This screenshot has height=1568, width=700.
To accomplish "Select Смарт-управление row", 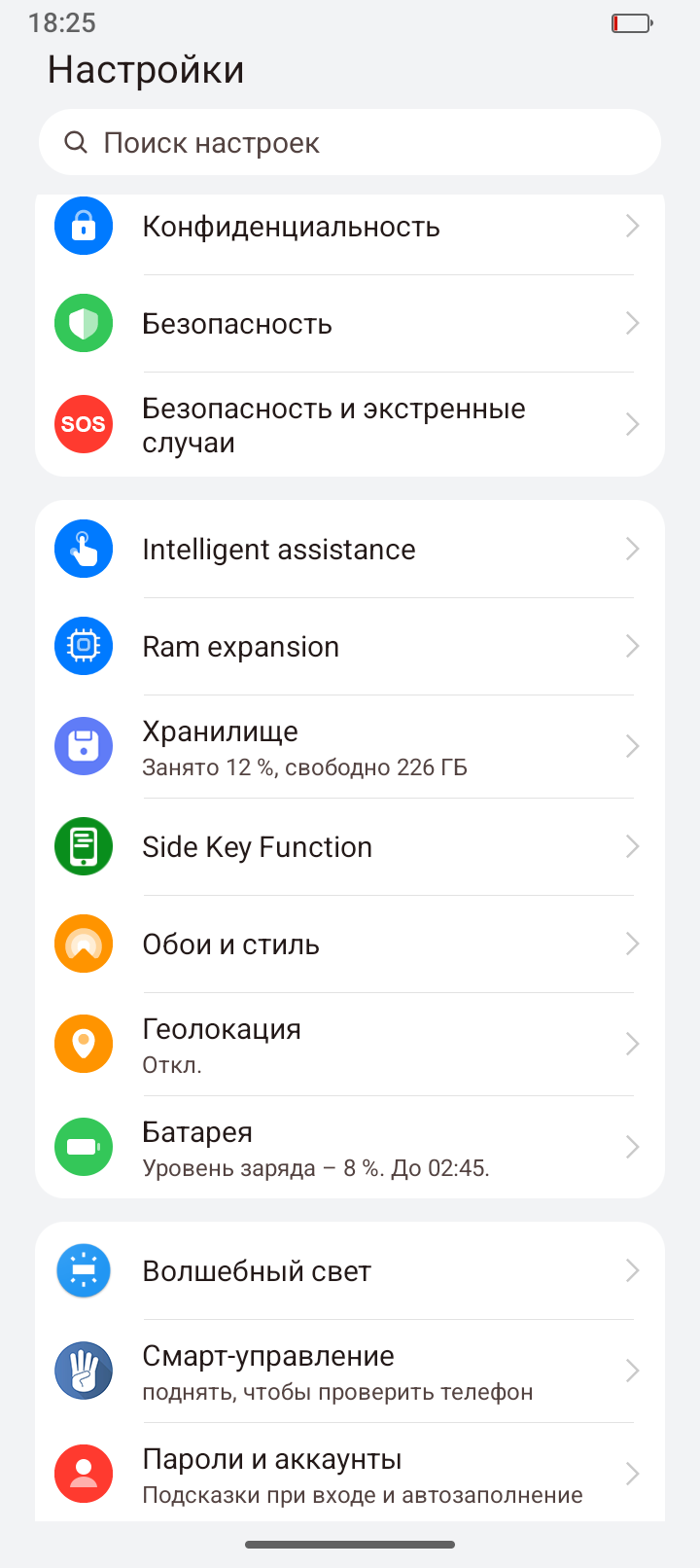I will tap(350, 1372).
